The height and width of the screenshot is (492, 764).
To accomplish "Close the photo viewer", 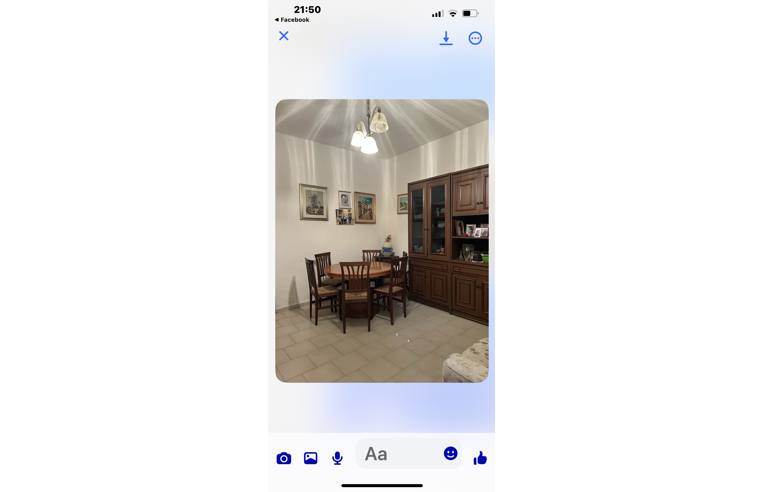I will tap(284, 36).
